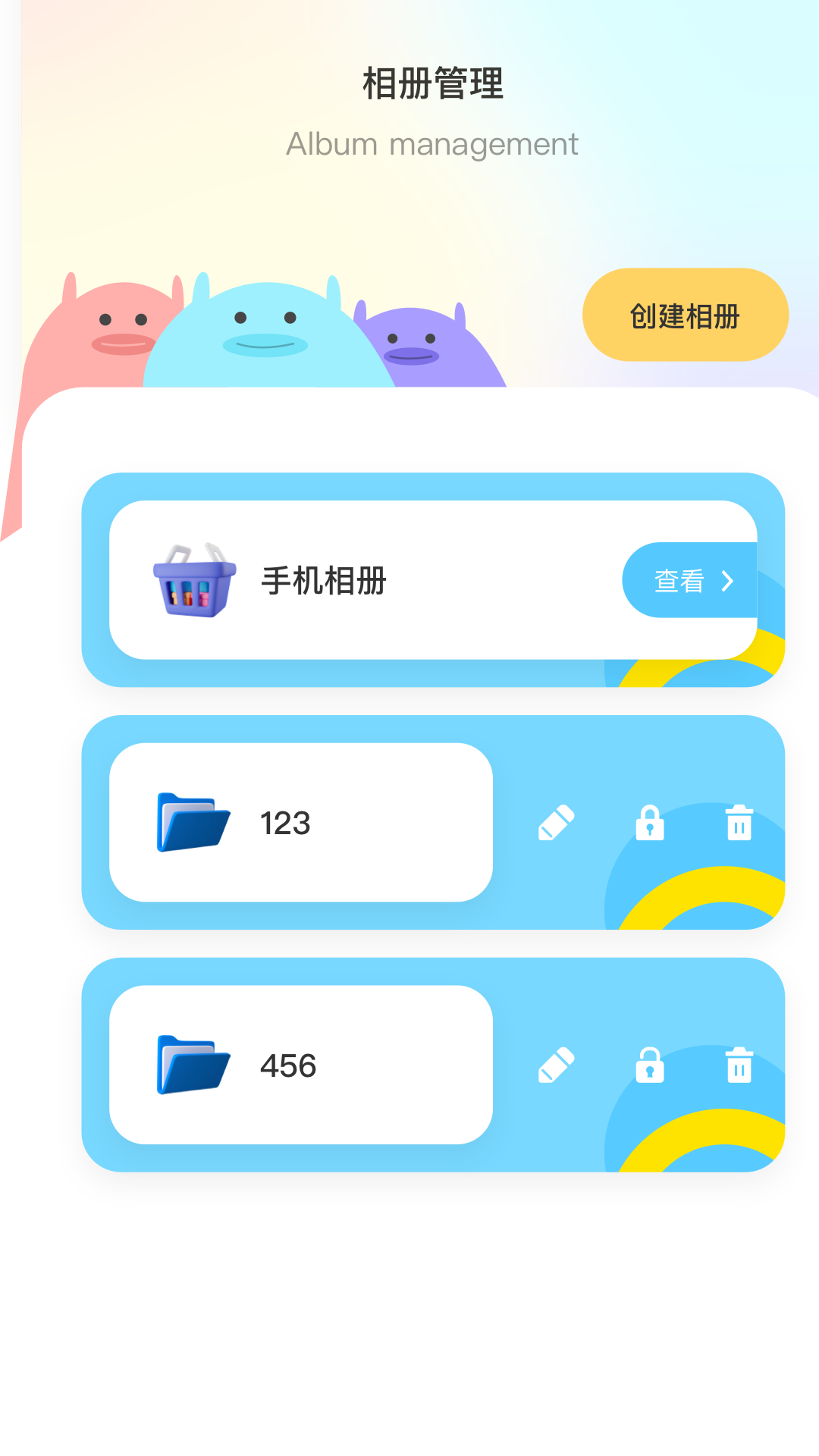Expand 手机相册 using the right chevron

[728, 580]
